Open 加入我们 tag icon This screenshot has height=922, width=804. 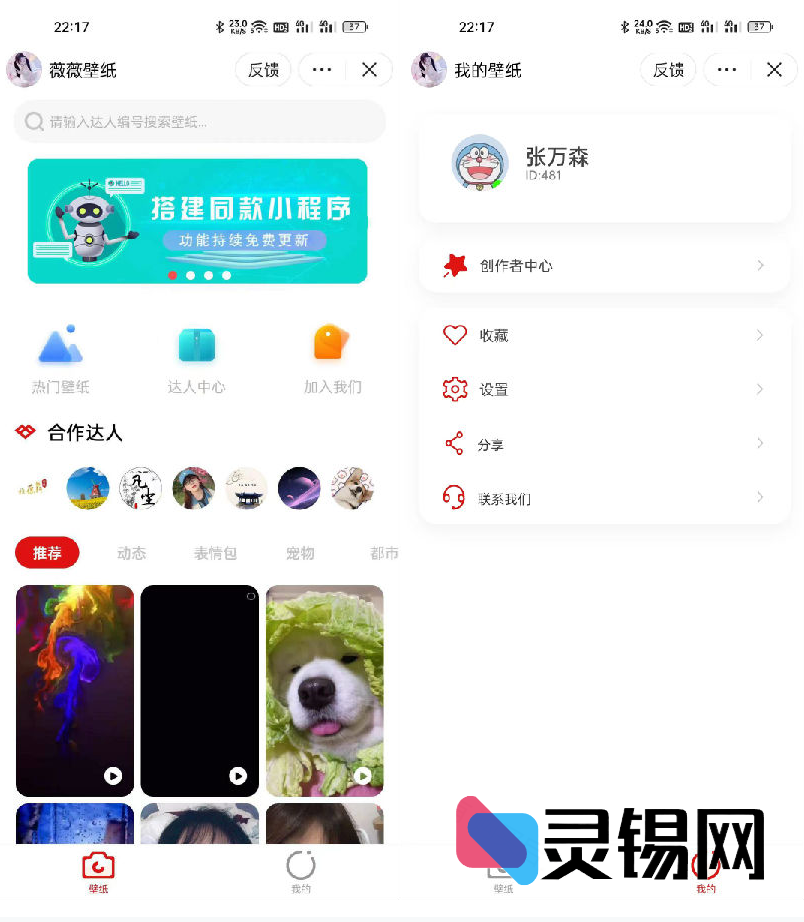(x=330, y=344)
